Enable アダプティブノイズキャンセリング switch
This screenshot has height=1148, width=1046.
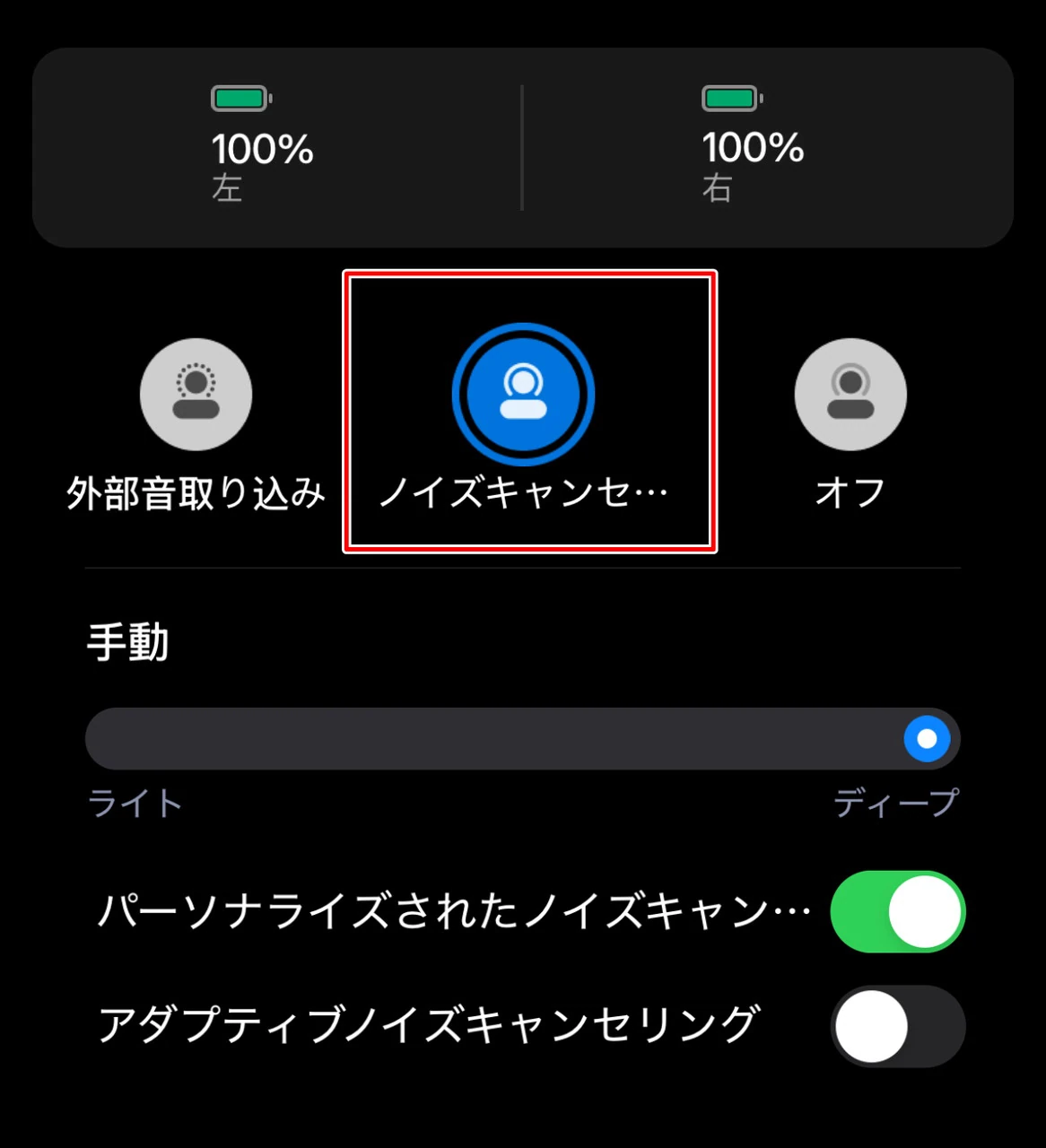coord(897,1026)
